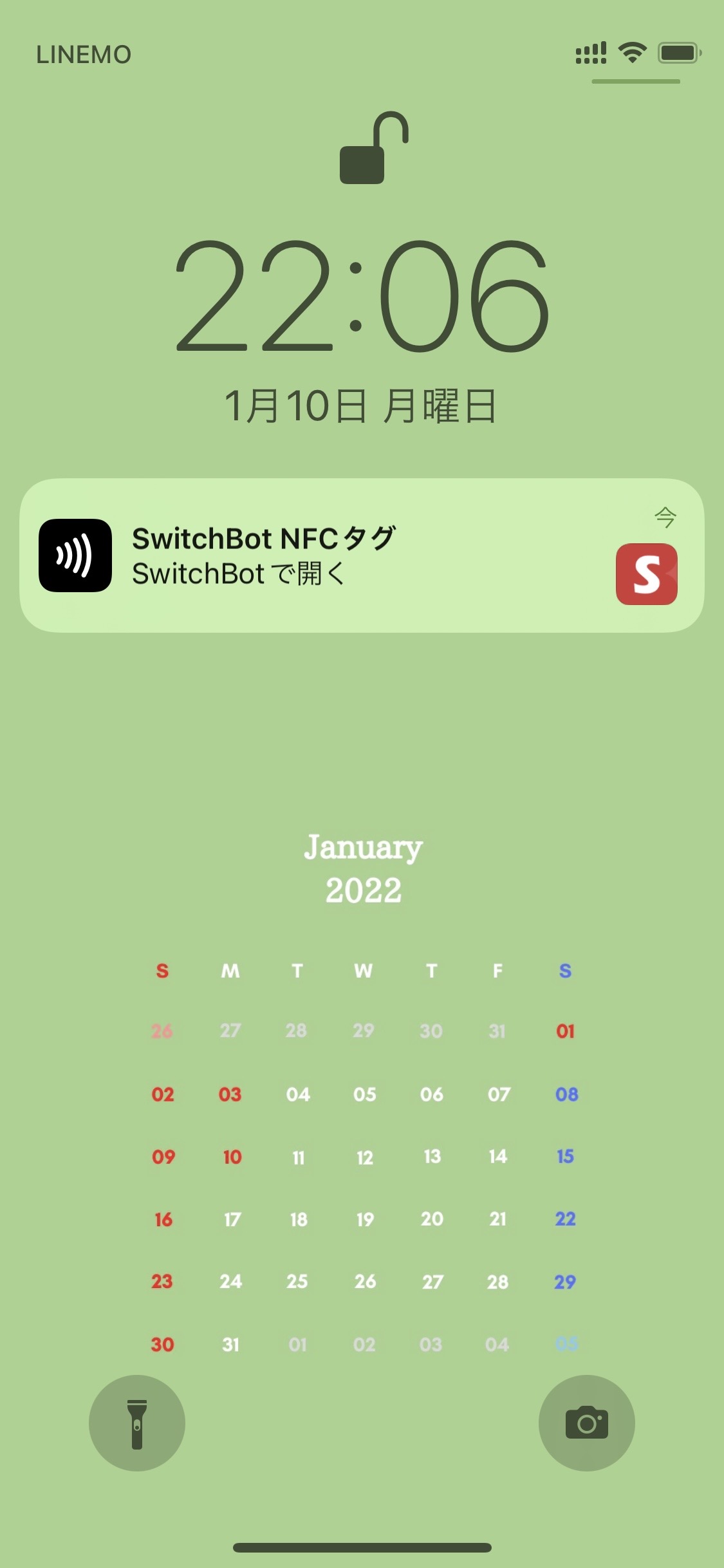This screenshot has width=724, height=1568.
Task: Open the SwitchBot NFC tag notification
Action: click(362, 555)
